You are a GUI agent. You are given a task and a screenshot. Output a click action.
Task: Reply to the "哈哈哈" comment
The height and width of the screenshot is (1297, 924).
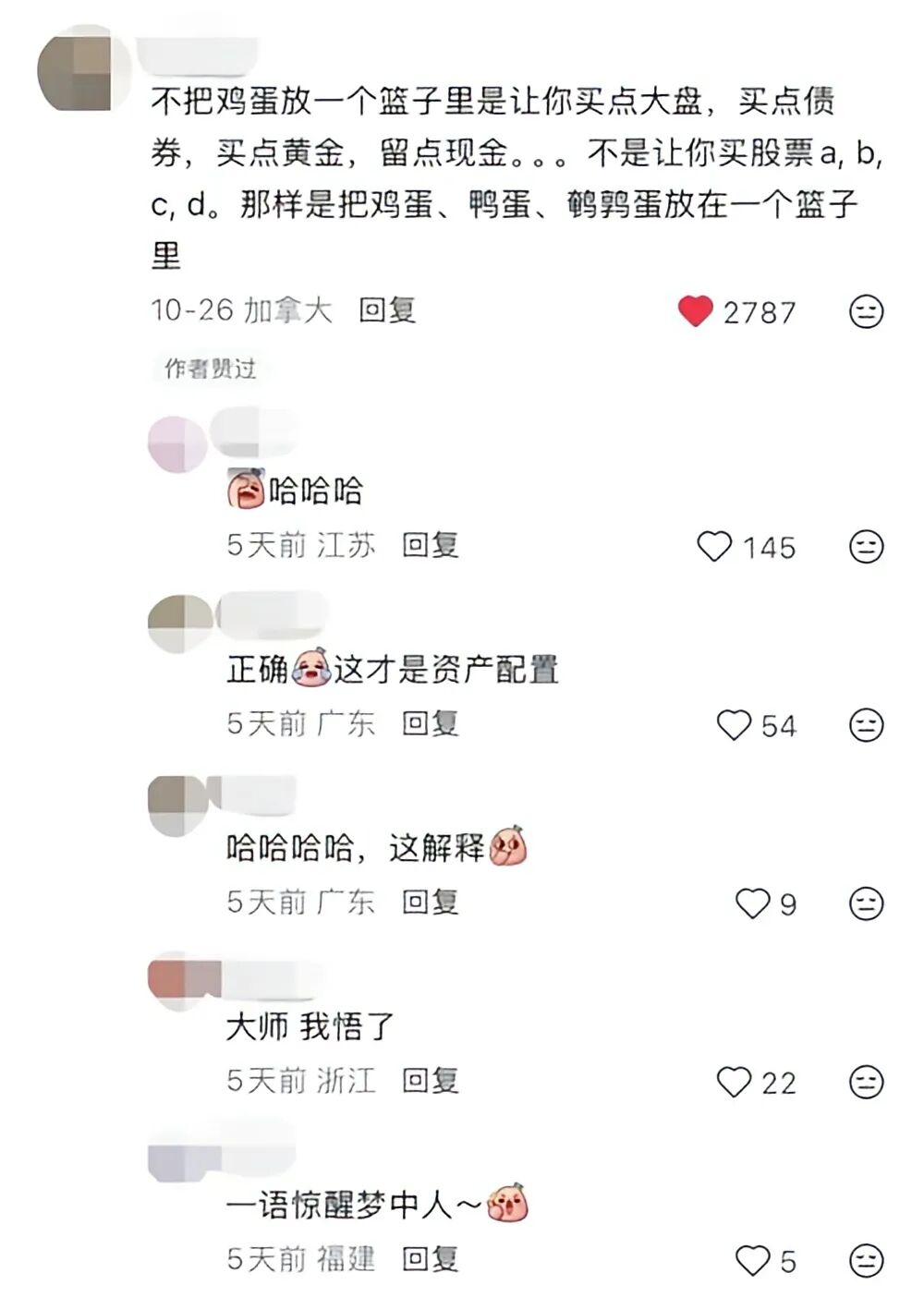pyautogui.click(x=432, y=546)
